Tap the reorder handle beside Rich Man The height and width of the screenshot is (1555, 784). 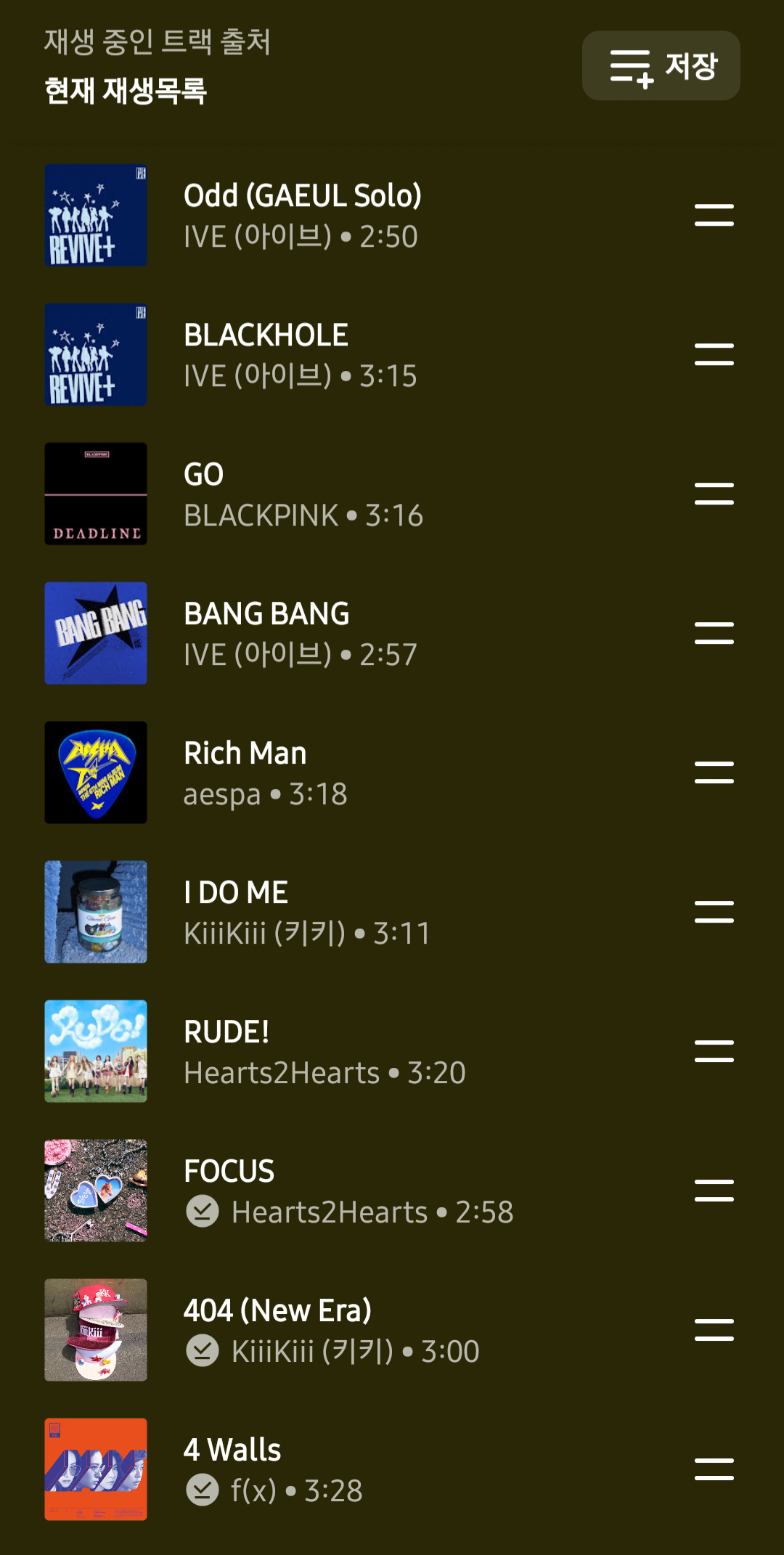click(714, 772)
